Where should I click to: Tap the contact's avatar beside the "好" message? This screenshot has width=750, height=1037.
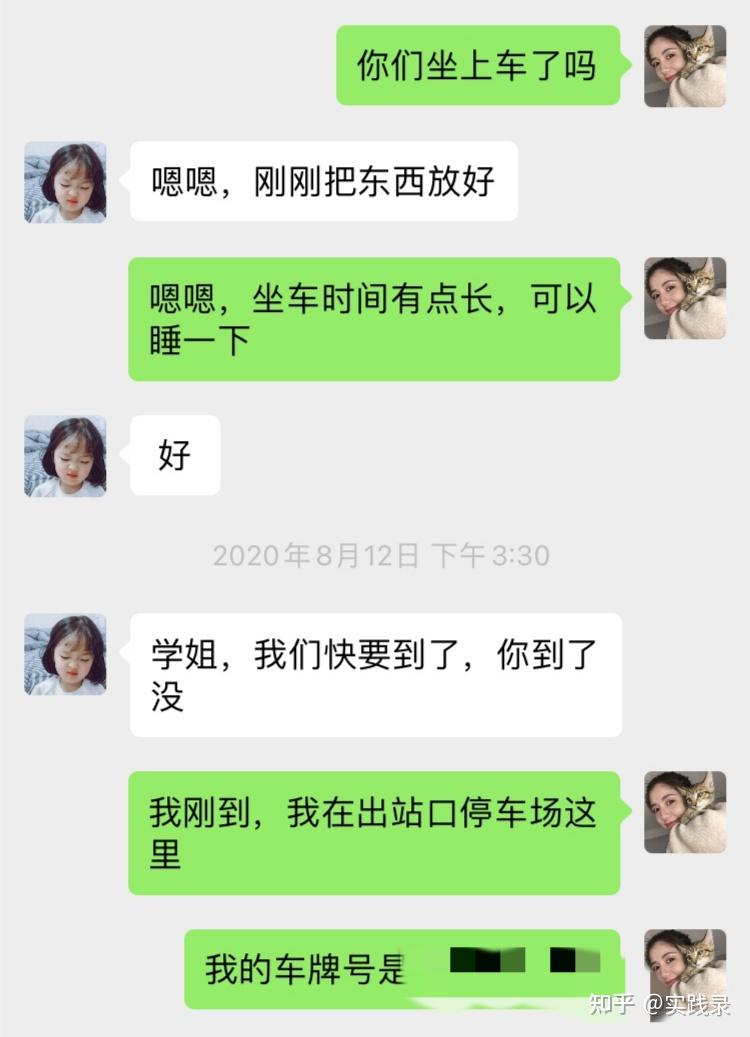(x=65, y=456)
